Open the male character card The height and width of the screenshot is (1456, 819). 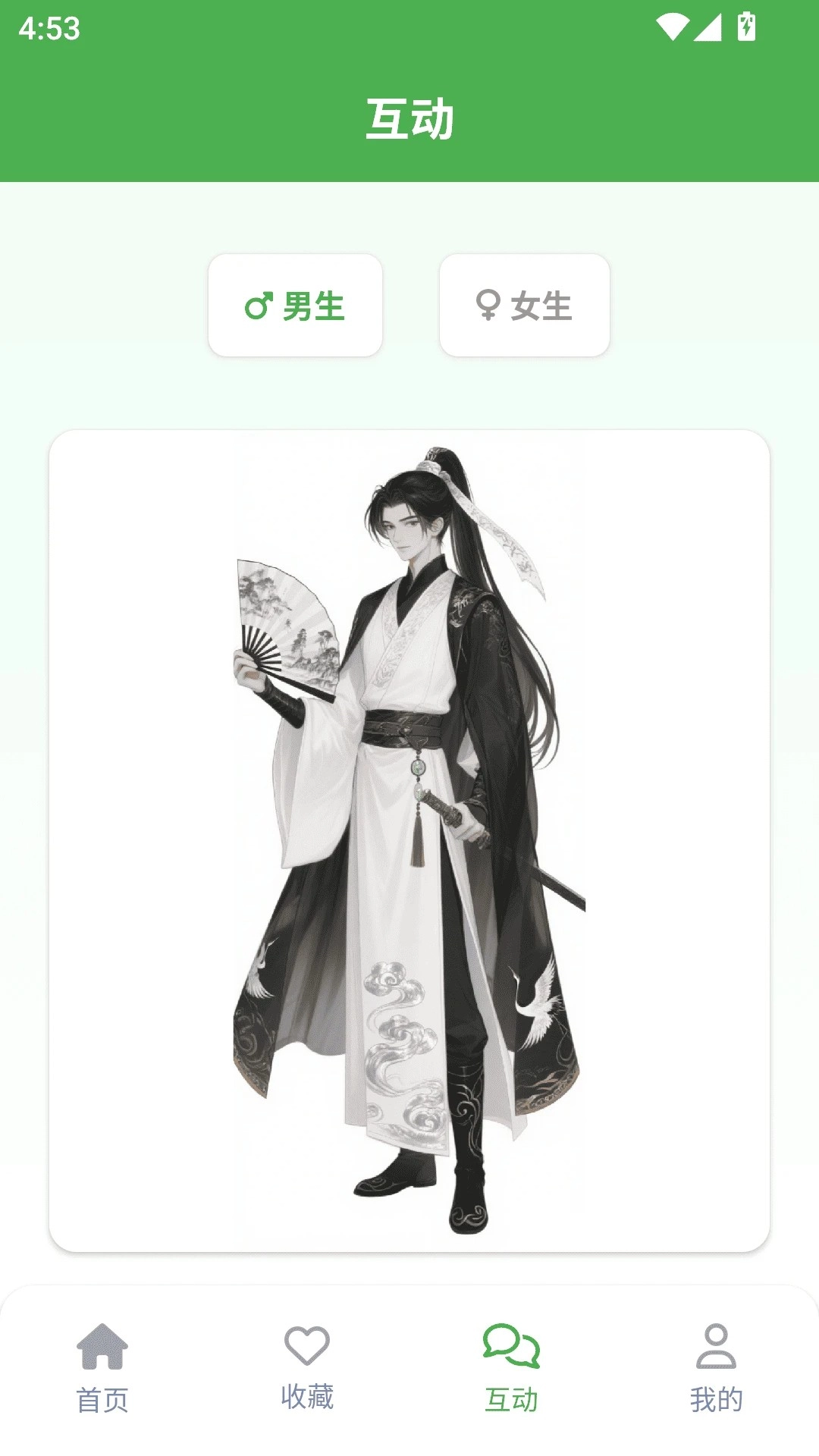tap(409, 840)
